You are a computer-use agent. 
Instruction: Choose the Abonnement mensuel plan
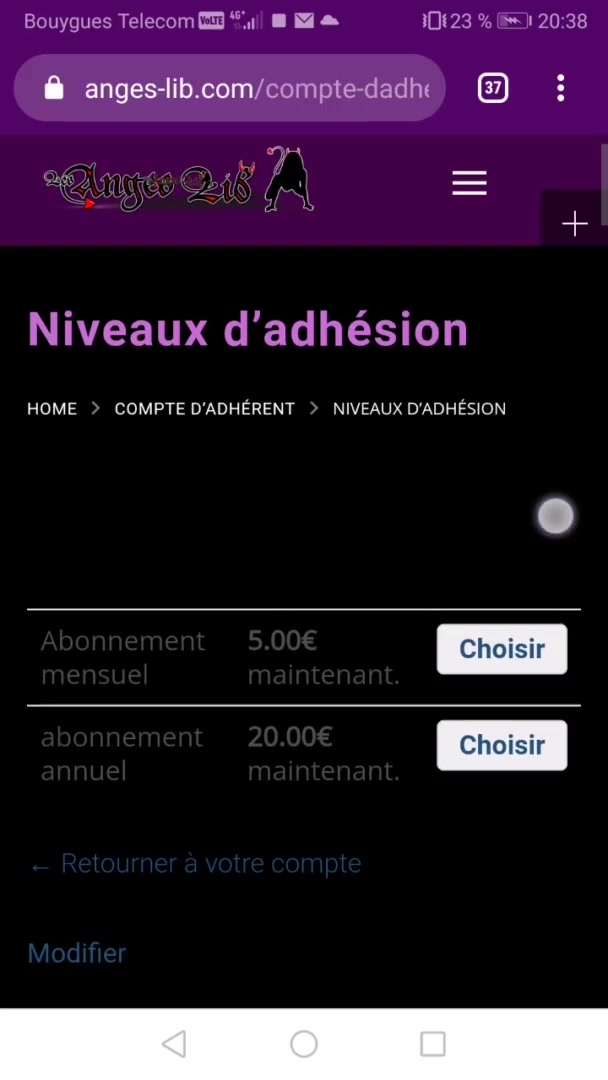coord(501,649)
